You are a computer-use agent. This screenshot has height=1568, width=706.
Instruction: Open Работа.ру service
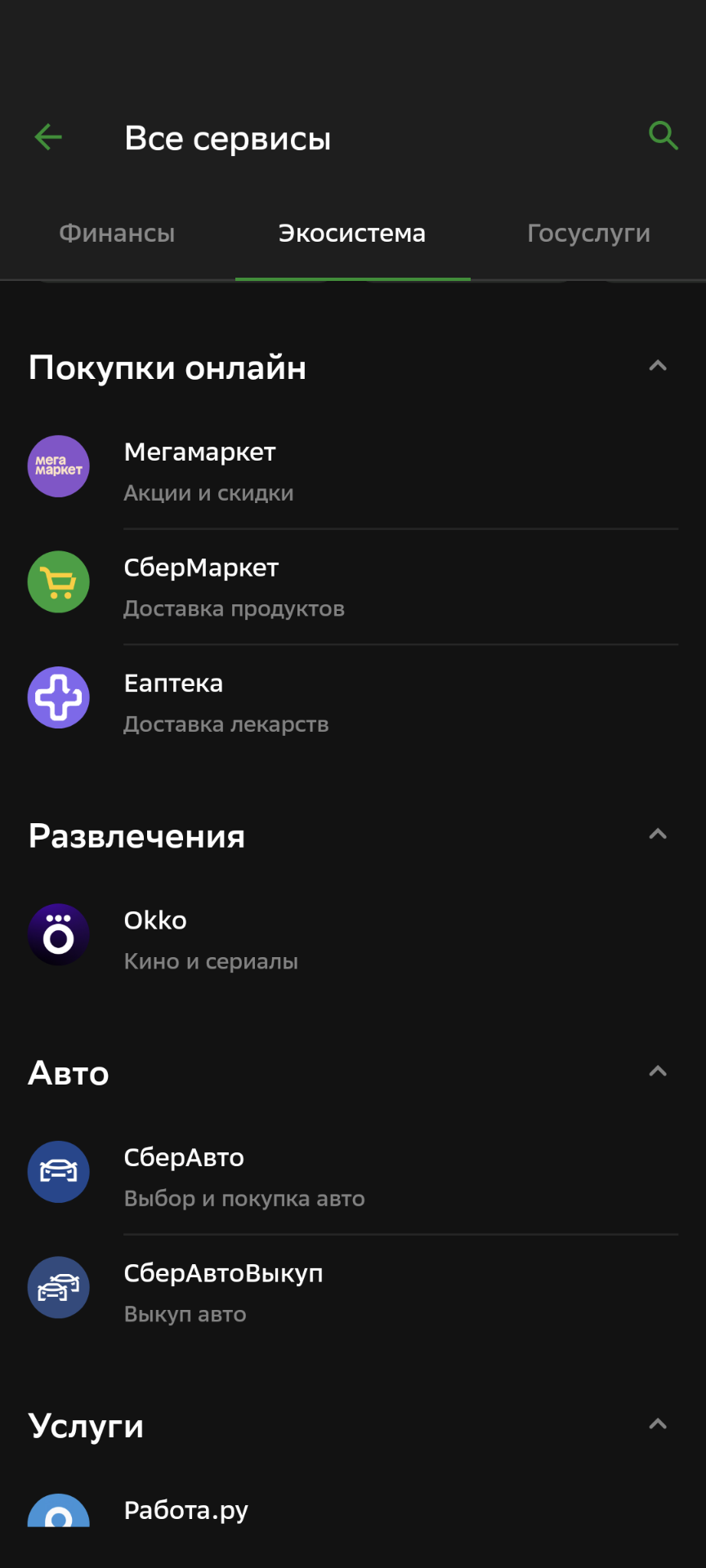point(353,1511)
